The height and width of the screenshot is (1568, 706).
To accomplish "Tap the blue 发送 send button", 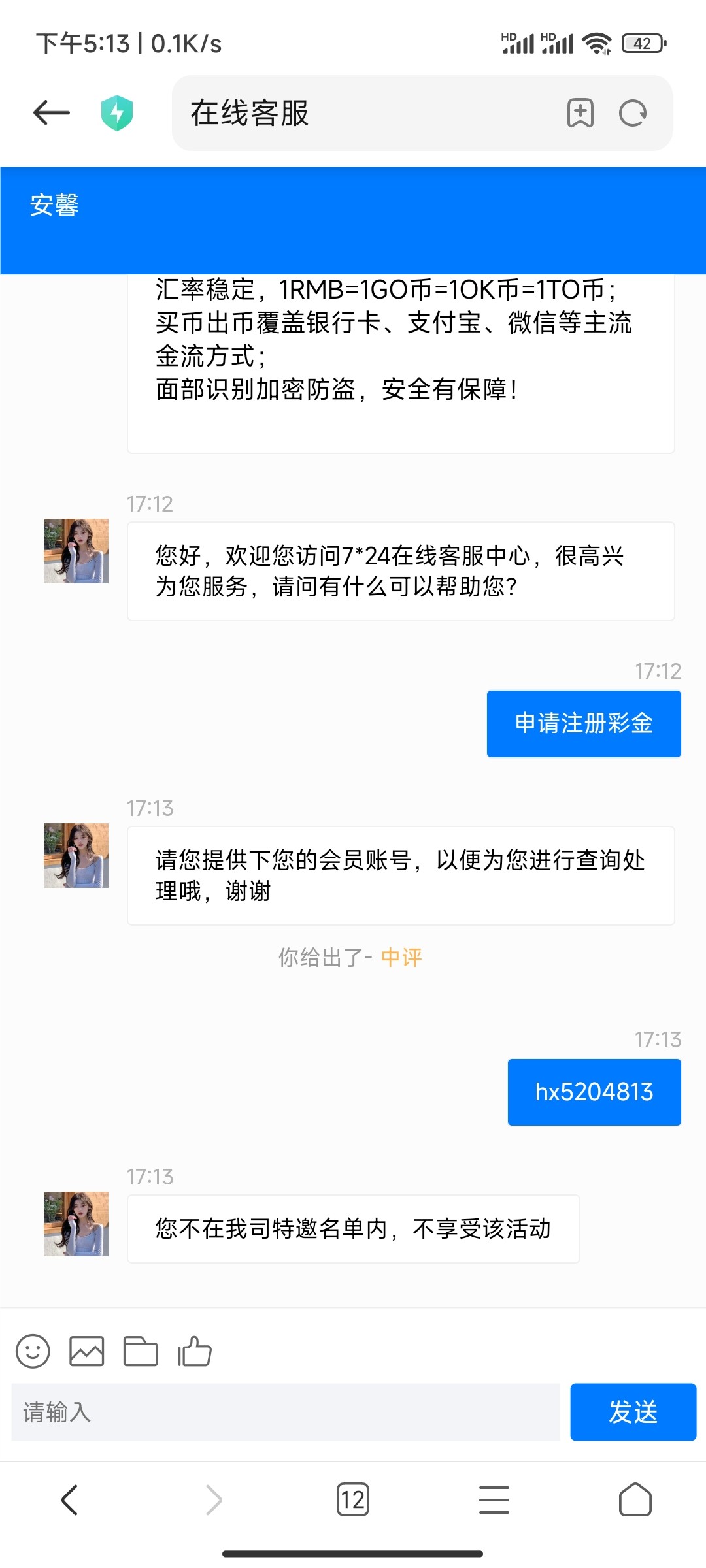I will [x=633, y=1413].
